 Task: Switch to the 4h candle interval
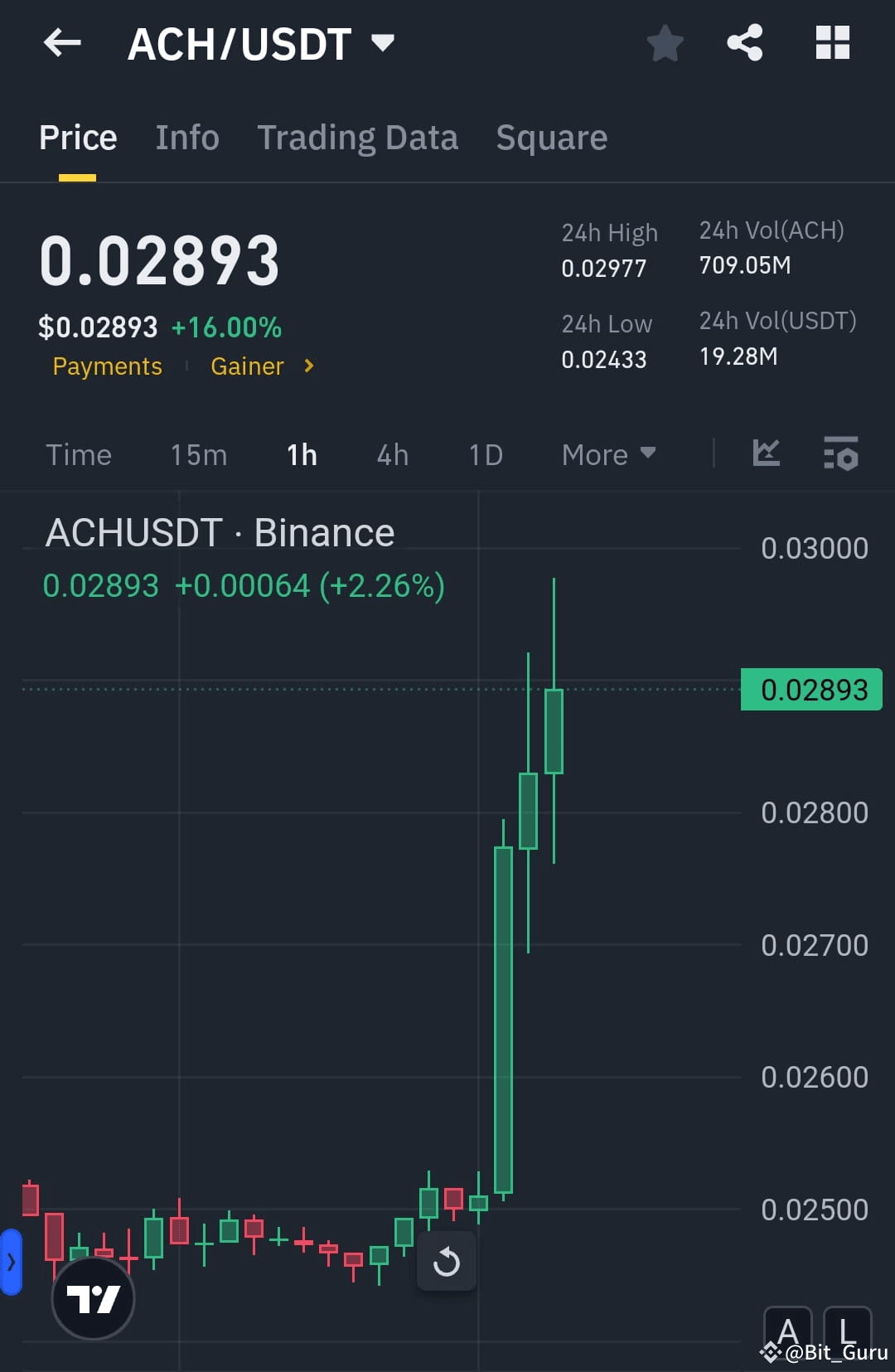pyautogui.click(x=391, y=454)
